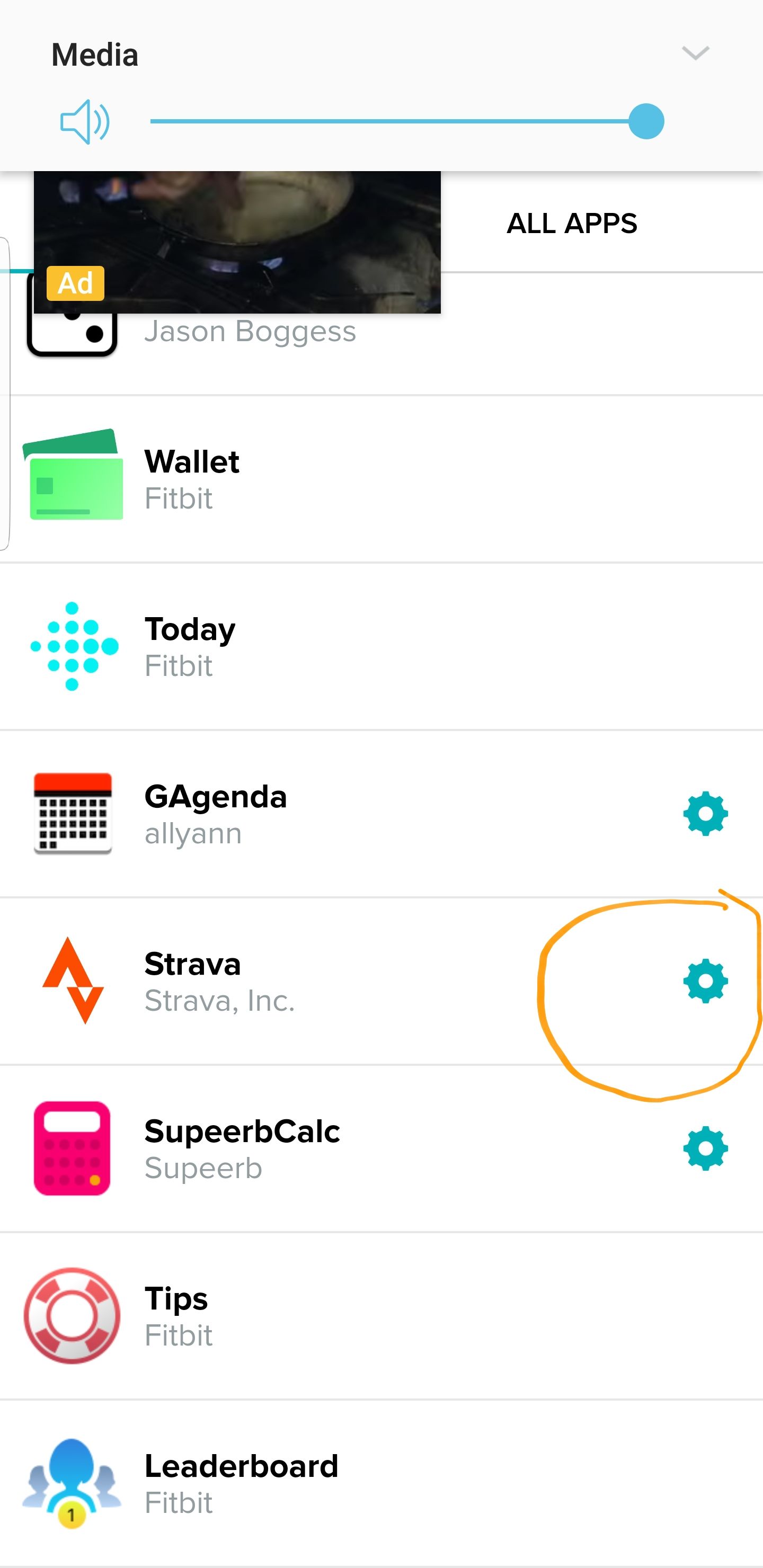This screenshot has height=1568, width=763.
Task: Open SupeerbCalc settings gear
Action: point(705,1148)
